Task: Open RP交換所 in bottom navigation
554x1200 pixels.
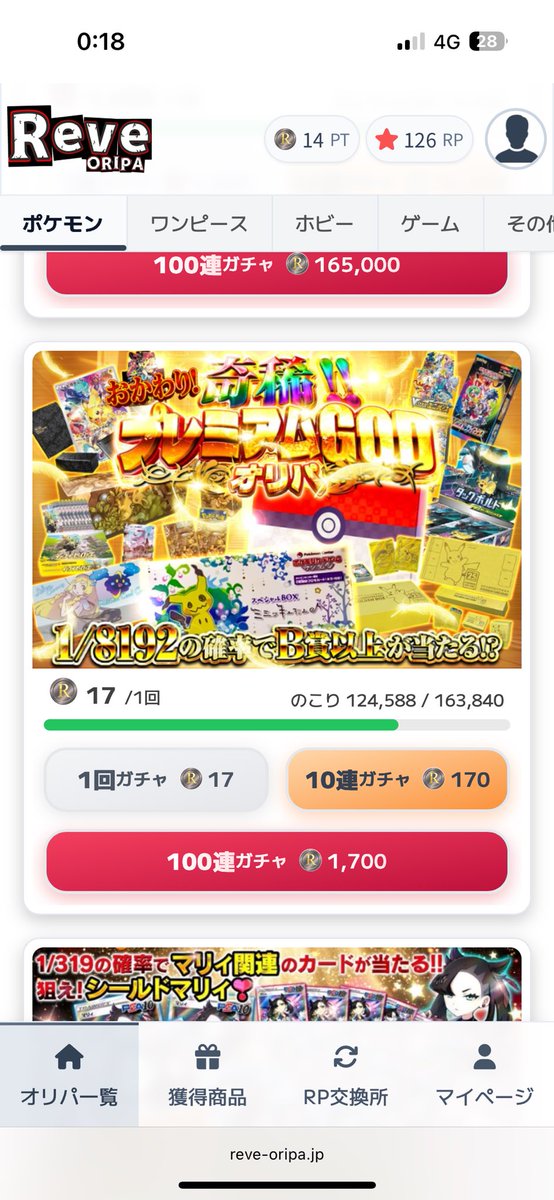Action: (346, 1075)
